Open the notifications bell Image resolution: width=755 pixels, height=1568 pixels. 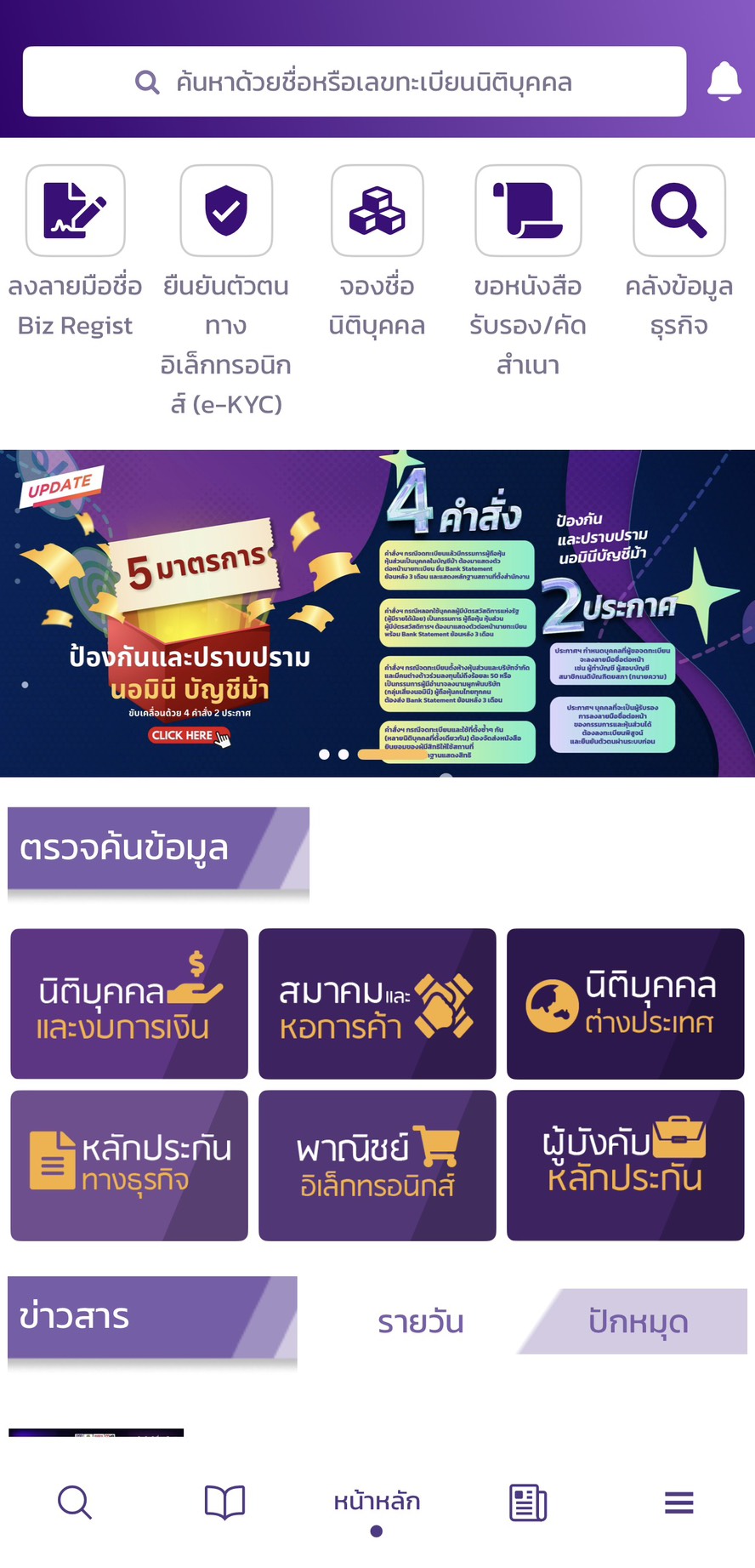tap(724, 82)
